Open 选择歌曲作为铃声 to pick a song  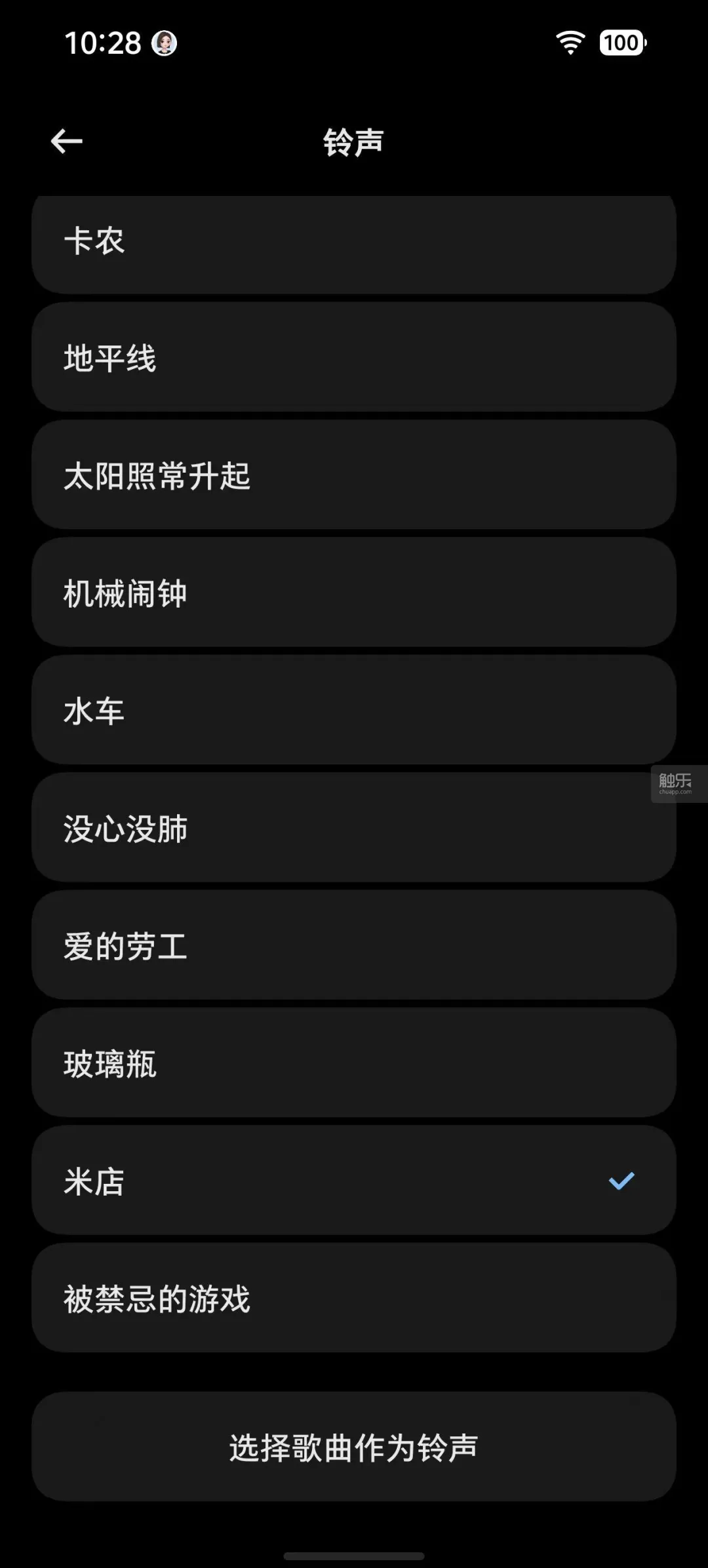tap(354, 1447)
